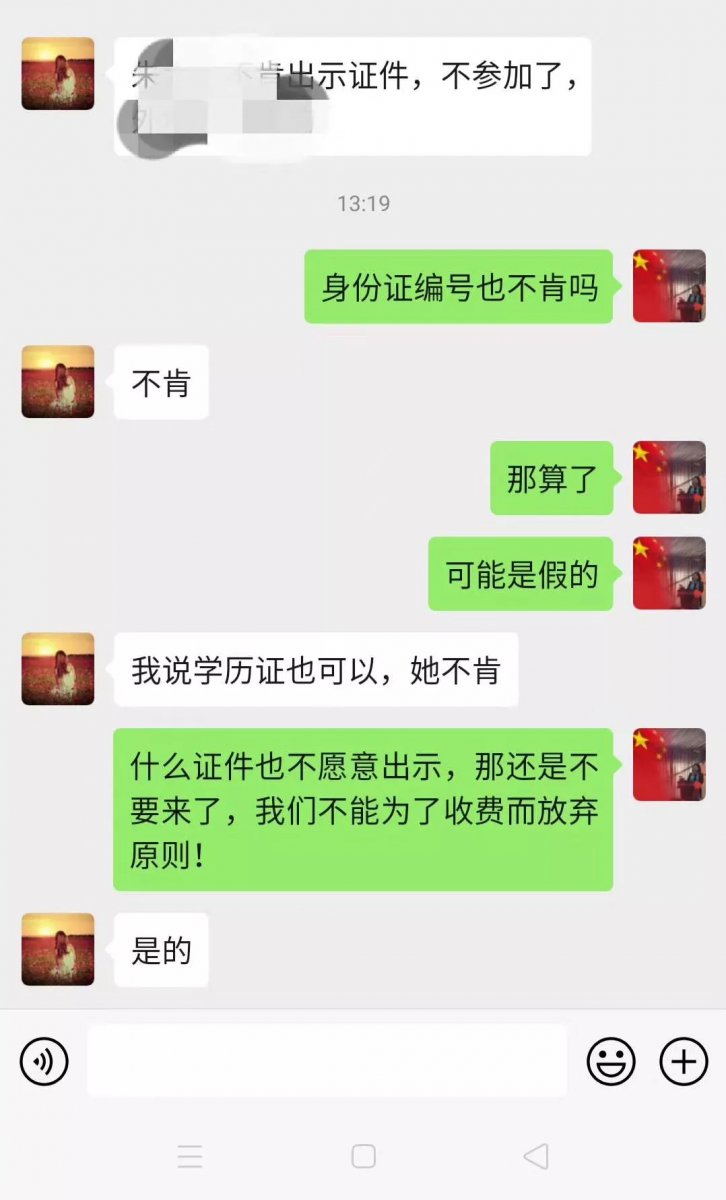Open the plus attachments menu

point(684,1061)
